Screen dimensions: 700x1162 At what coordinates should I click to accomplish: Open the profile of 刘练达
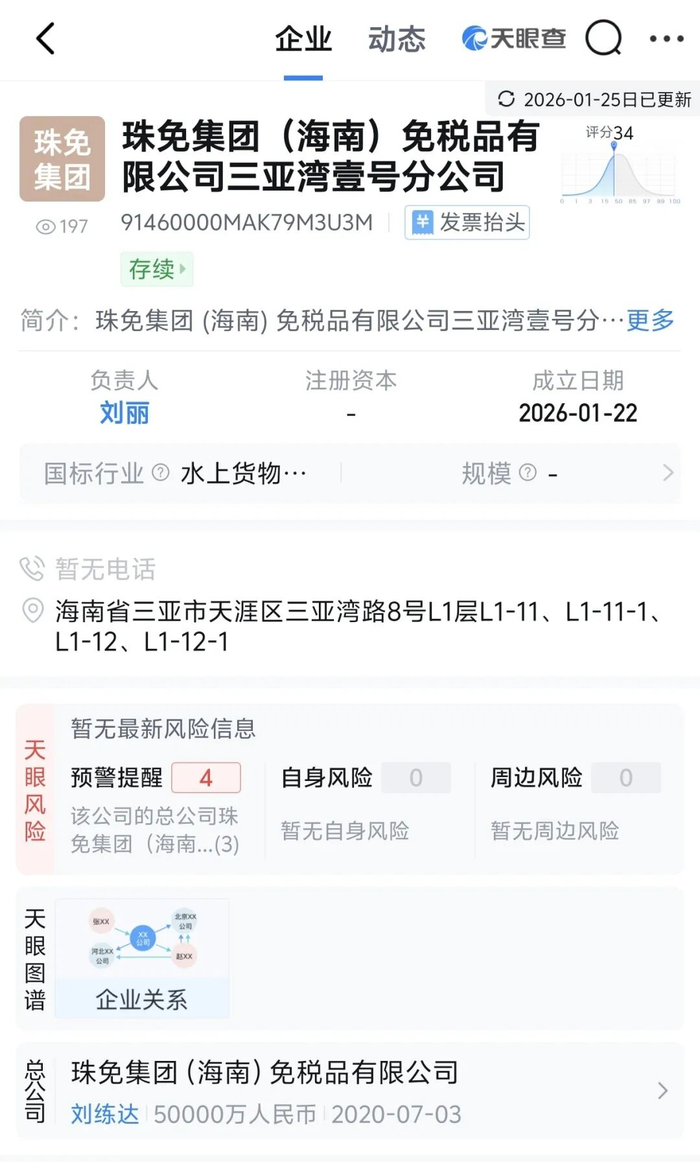click(x=104, y=1115)
